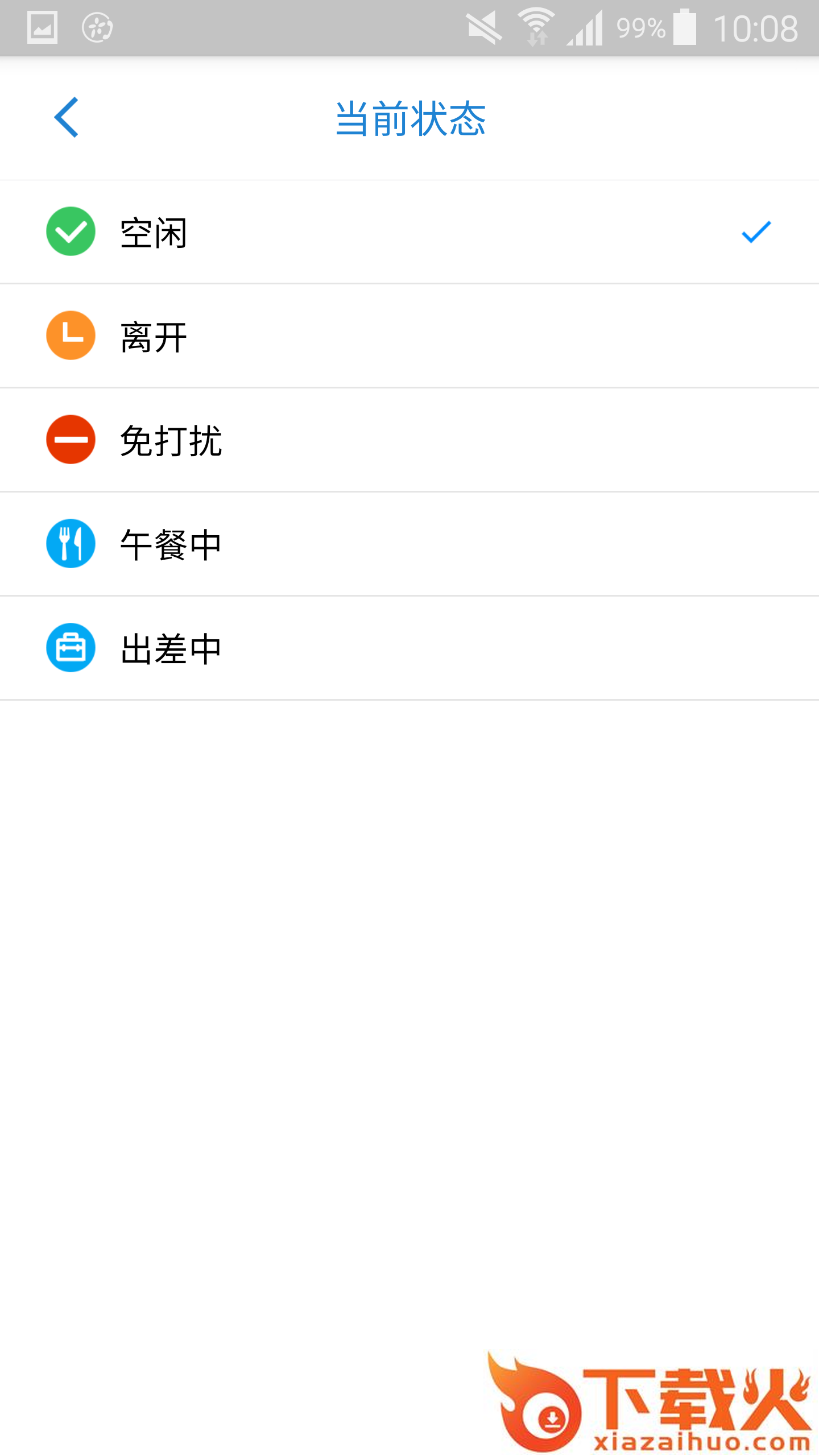
Task: Switch status to 午餐中
Action: click(x=409, y=544)
